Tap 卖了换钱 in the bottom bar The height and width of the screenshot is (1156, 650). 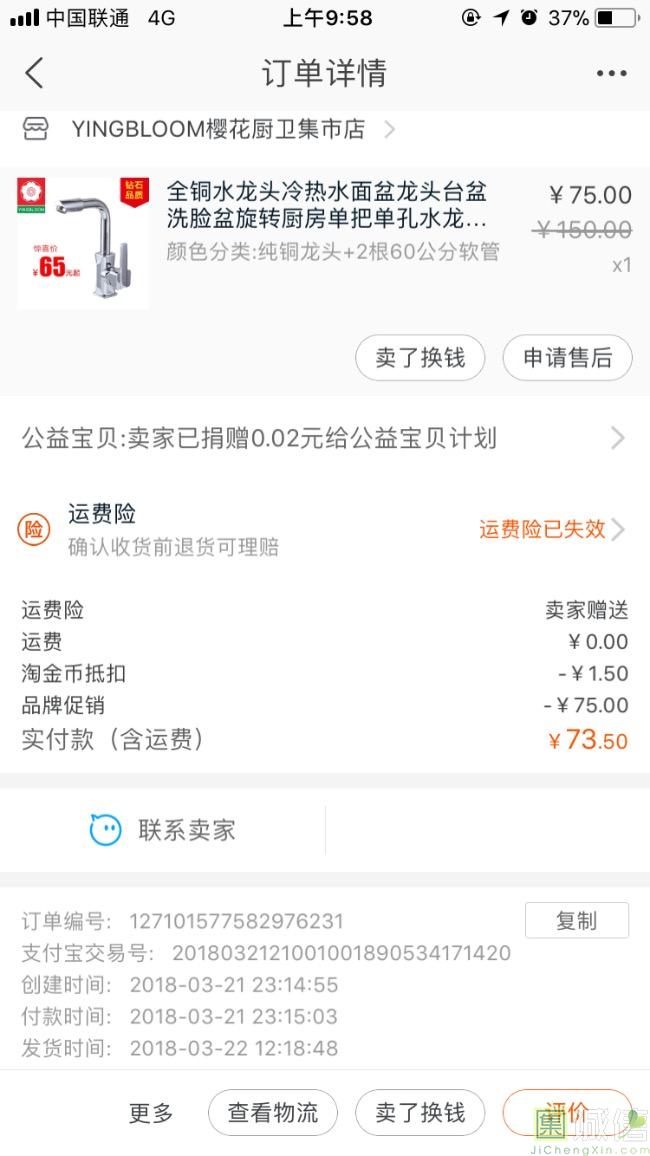420,1113
